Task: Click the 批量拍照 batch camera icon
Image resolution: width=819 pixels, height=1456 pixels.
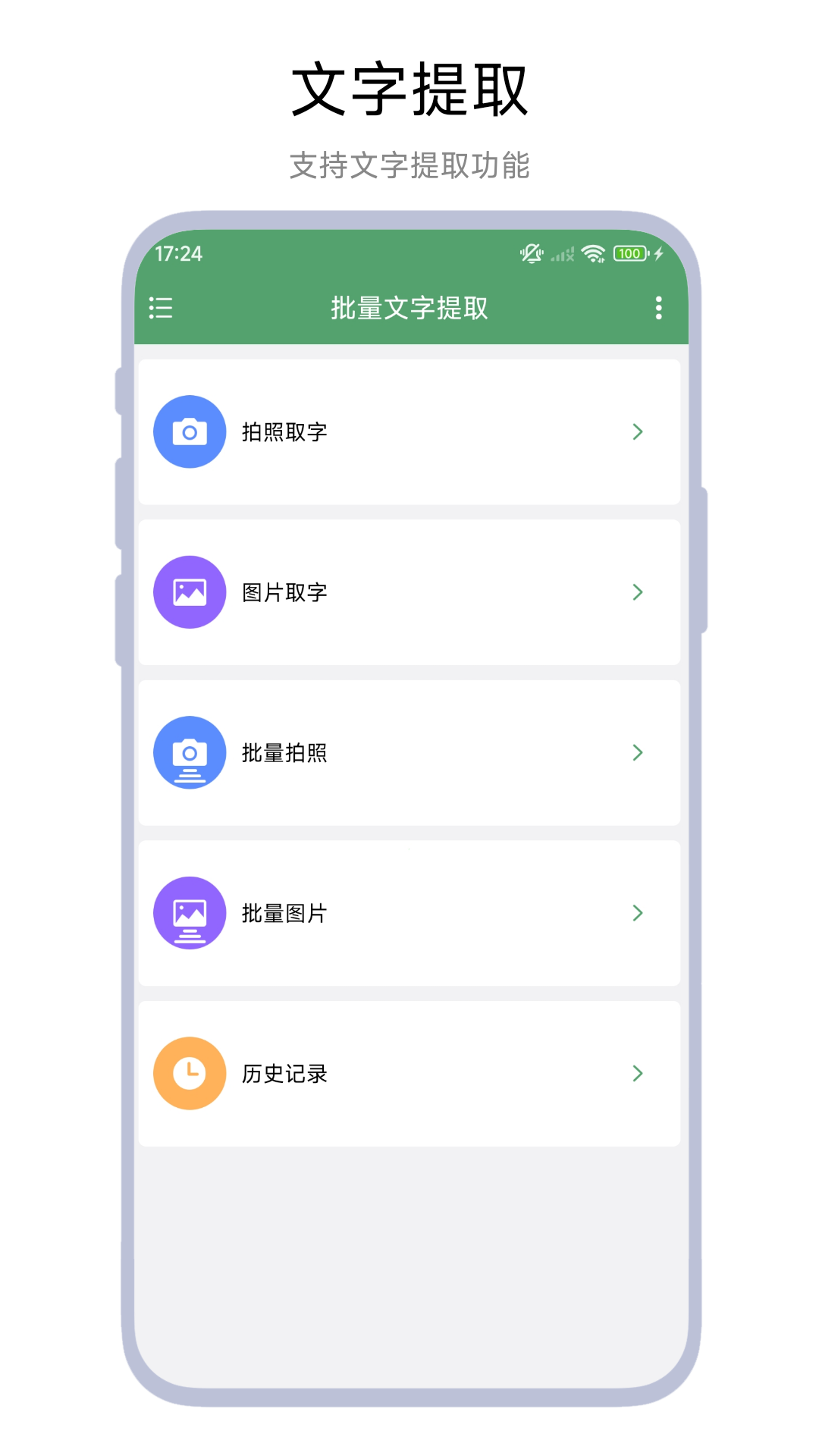Action: [x=190, y=752]
